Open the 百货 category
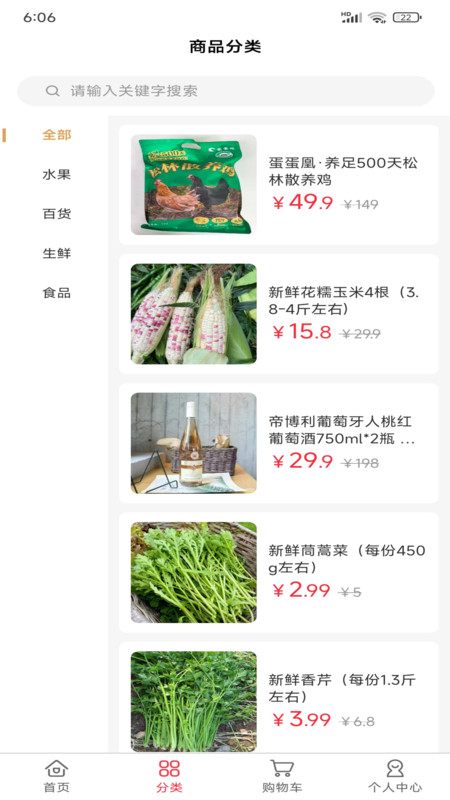Viewport: 450px width, 800px height. pyautogui.click(x=57, y=214)
